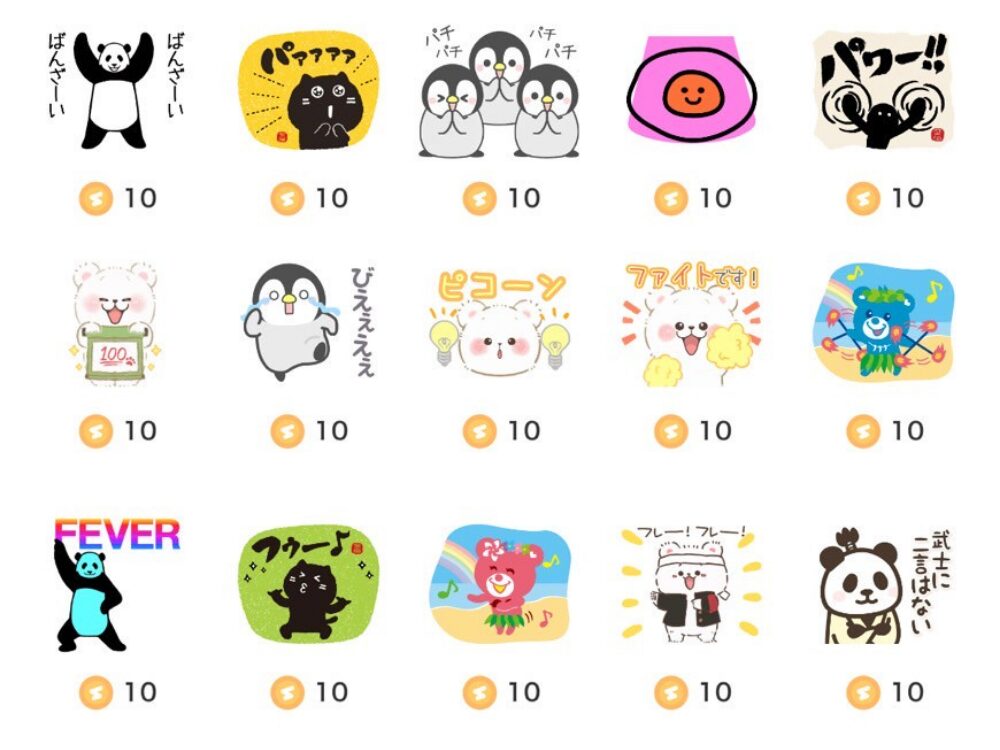Image resolution: width=1000 pixels, height=750 pixels.
Task: Open the ファイトです! cheering bear sticker
Action: click(690, 324)
